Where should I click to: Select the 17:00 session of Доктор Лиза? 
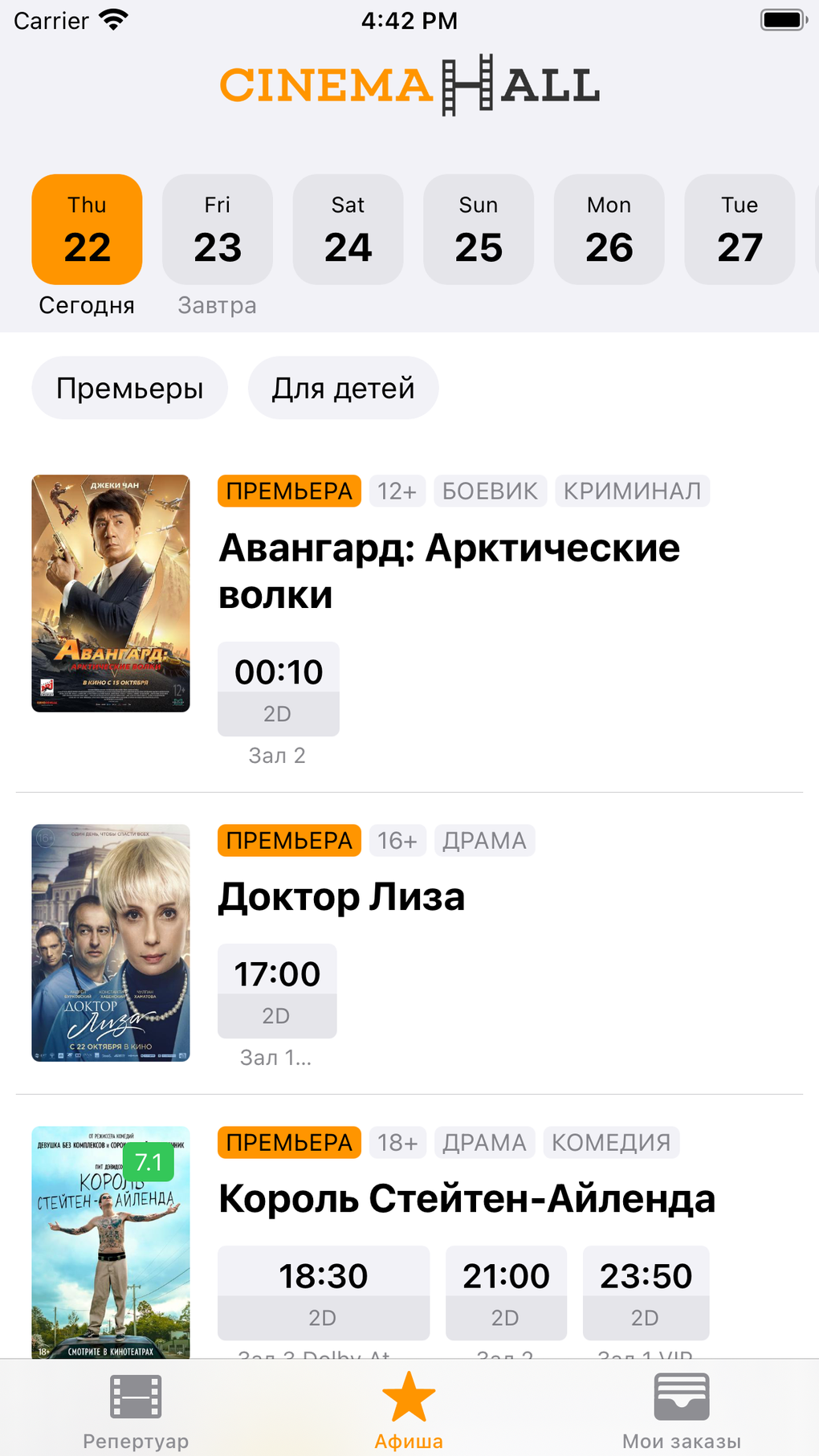[x=277, y=990]
